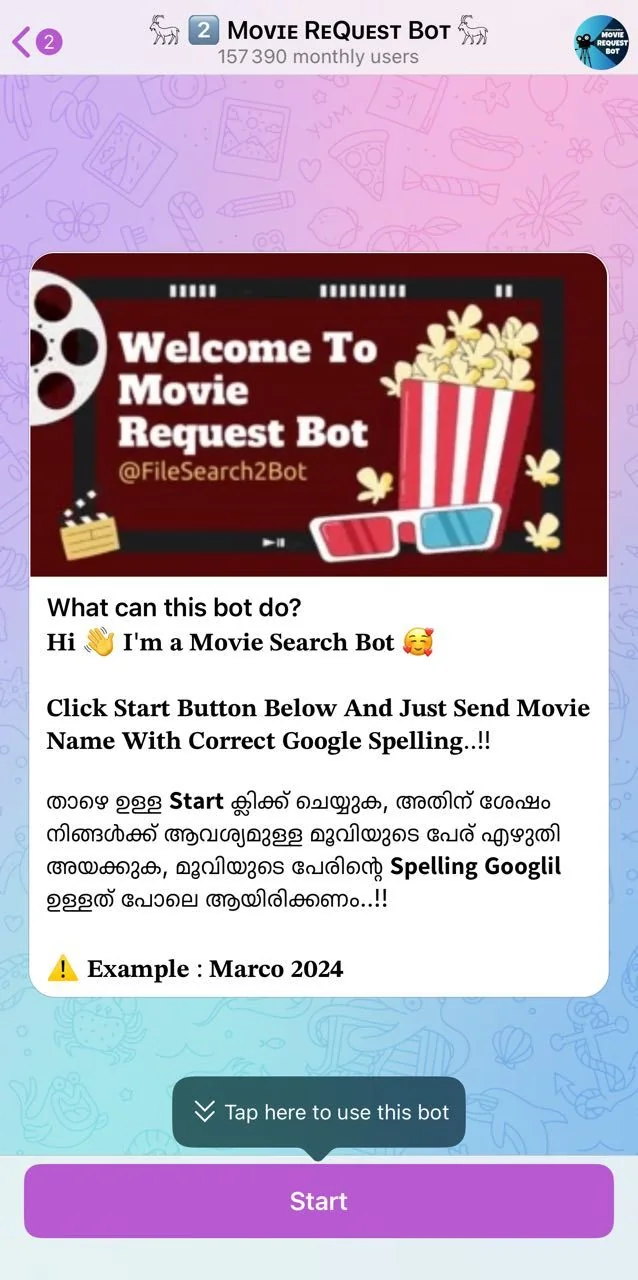Tap Start to begin using the bot

[x=319, y=1201]
